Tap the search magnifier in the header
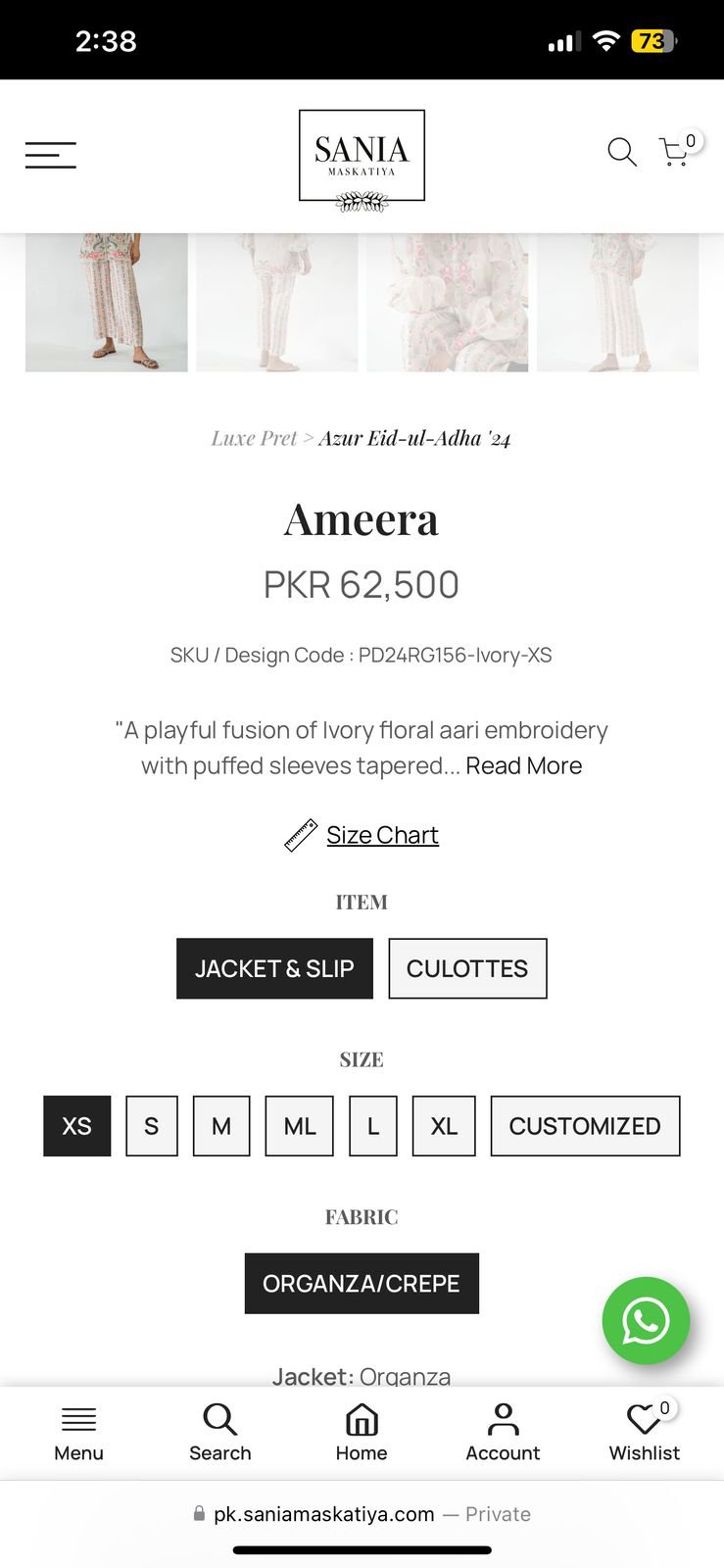Screen dimensions: 724x1568 (x=621, y=152)
